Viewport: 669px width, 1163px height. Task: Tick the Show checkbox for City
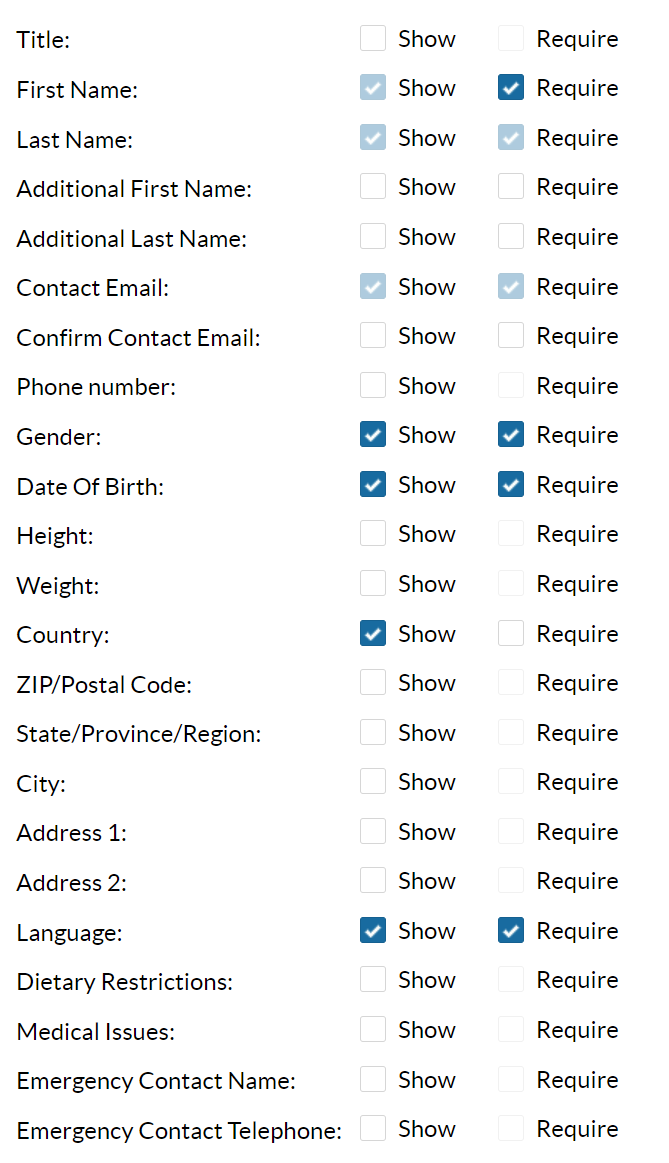click(373, 782)
